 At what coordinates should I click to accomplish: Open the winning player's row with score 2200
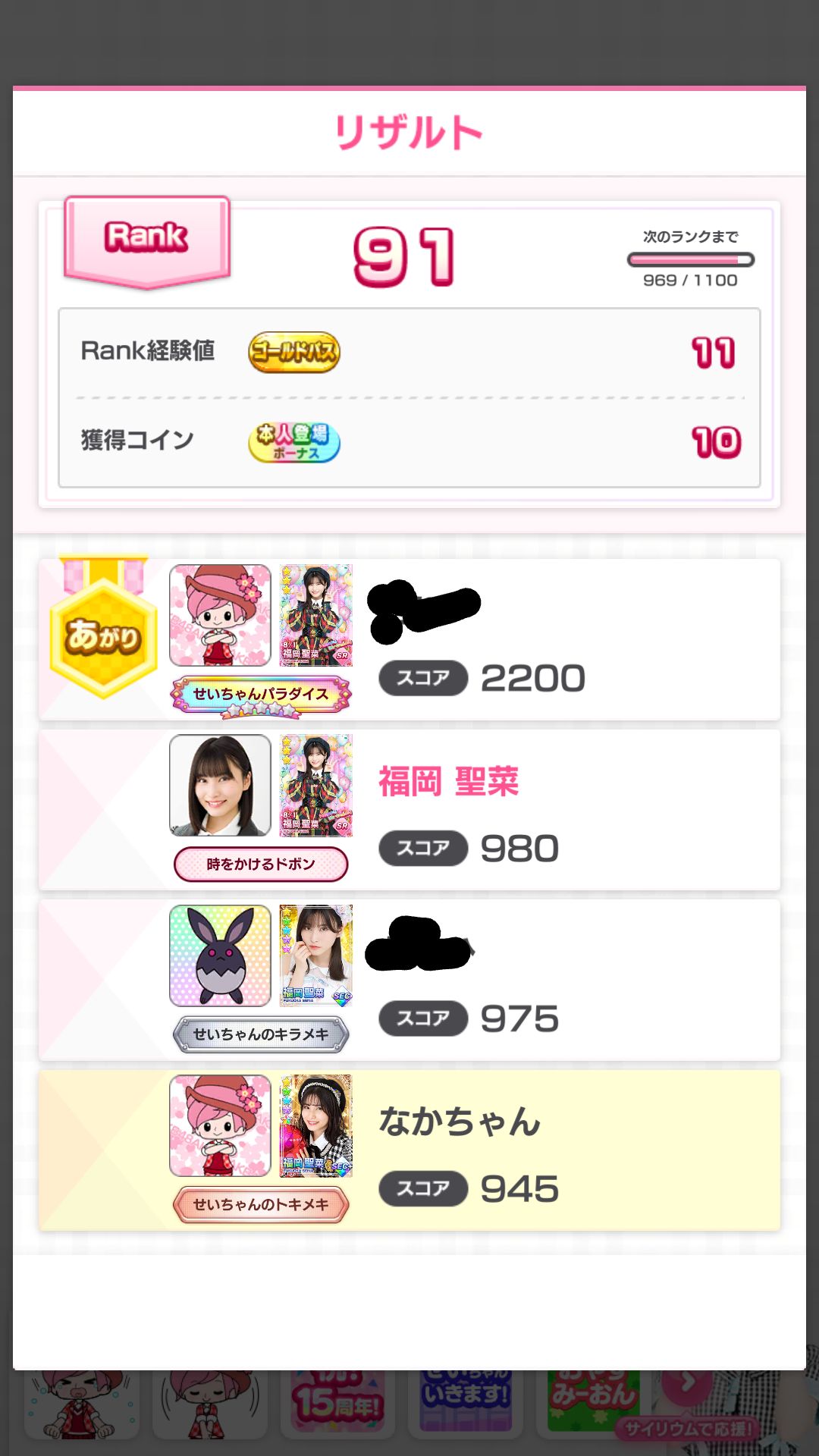coord(409,639)
